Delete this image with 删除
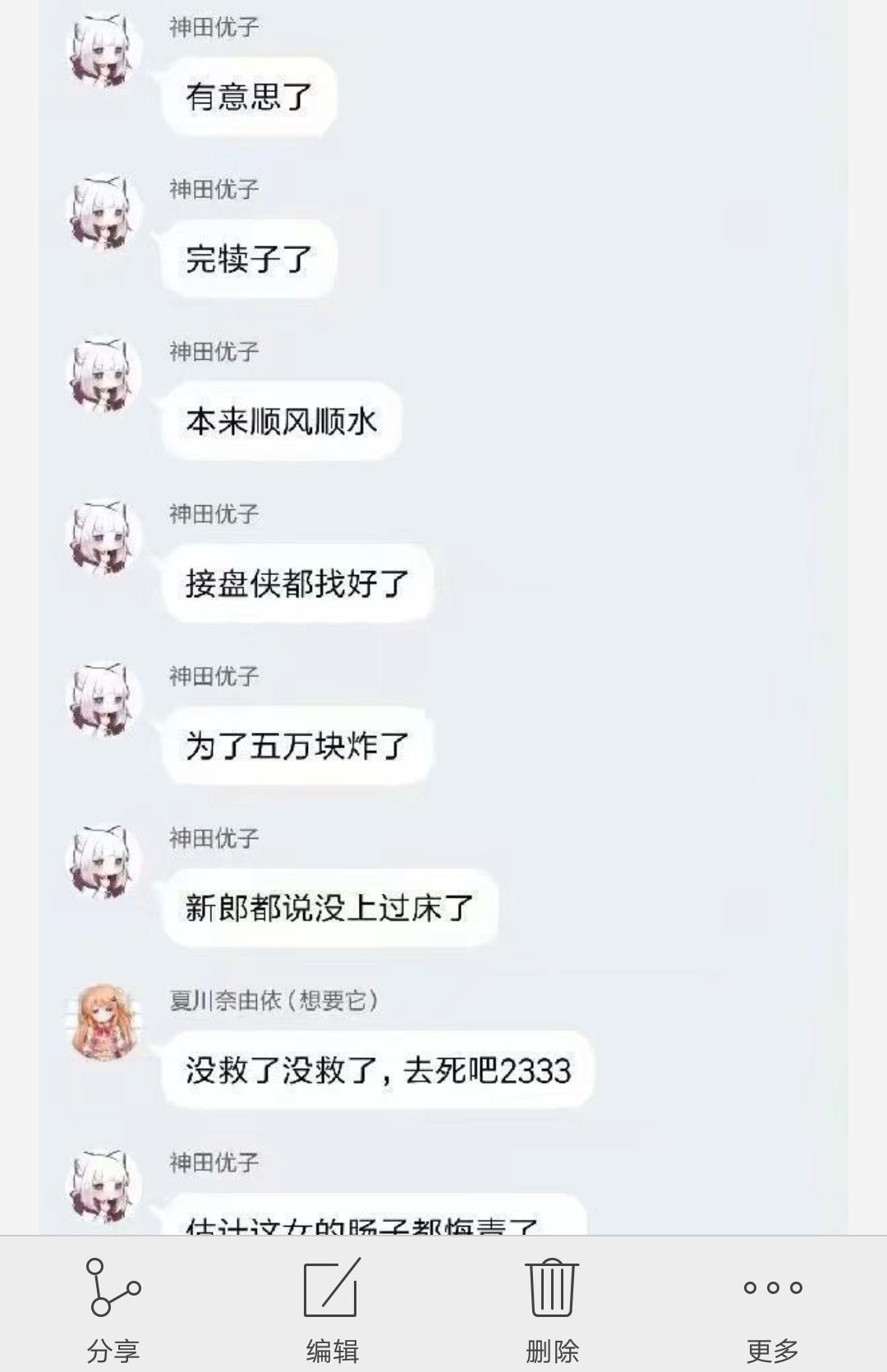 [x=552, y=1306]
